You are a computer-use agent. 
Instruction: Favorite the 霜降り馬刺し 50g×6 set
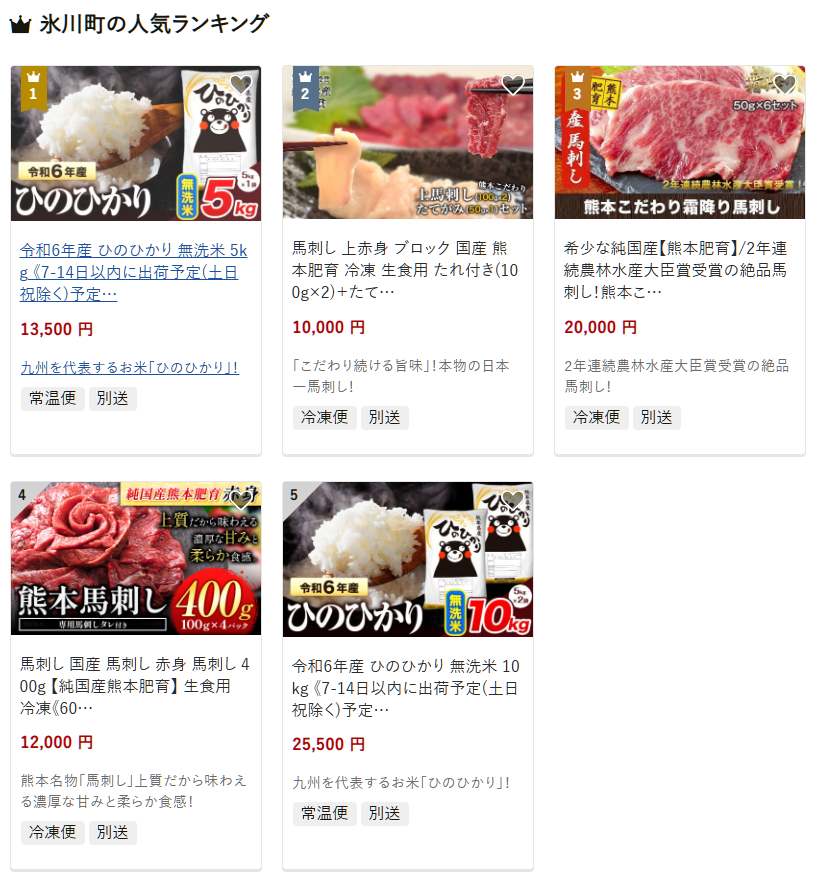tap(785, 85)
